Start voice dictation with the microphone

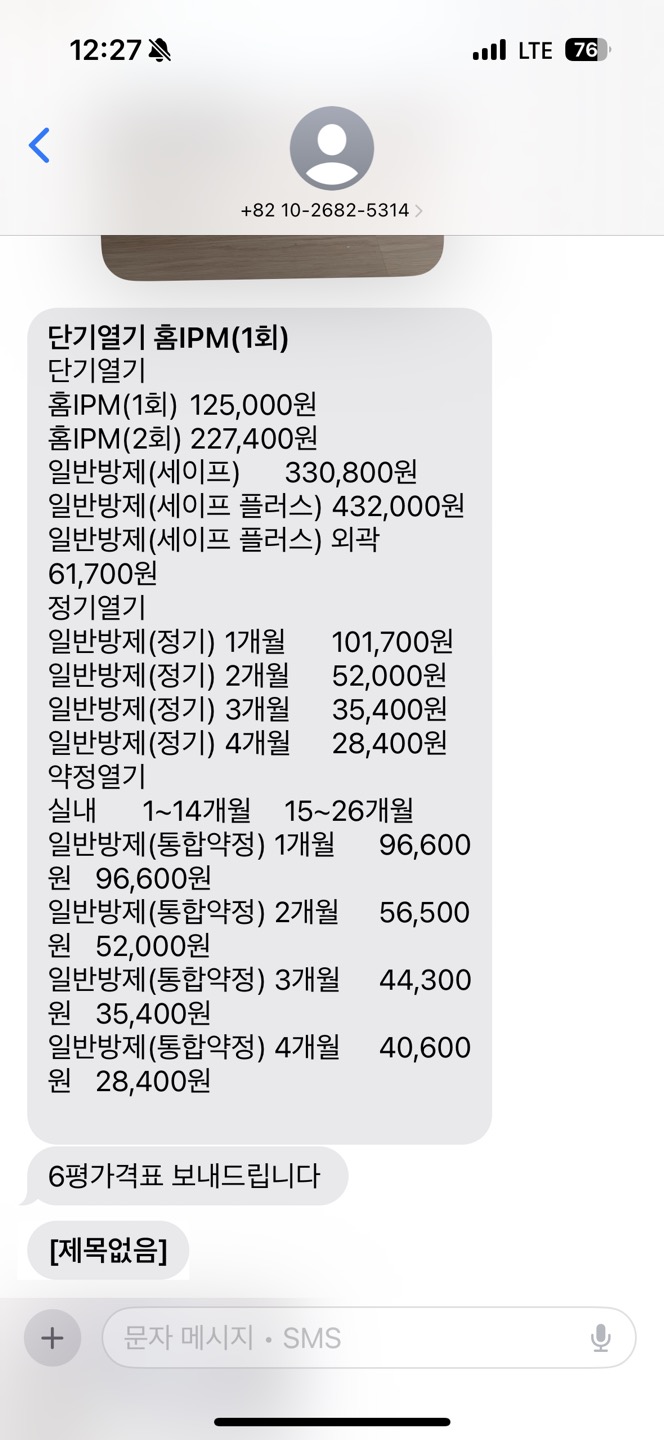pos(600,1338)
